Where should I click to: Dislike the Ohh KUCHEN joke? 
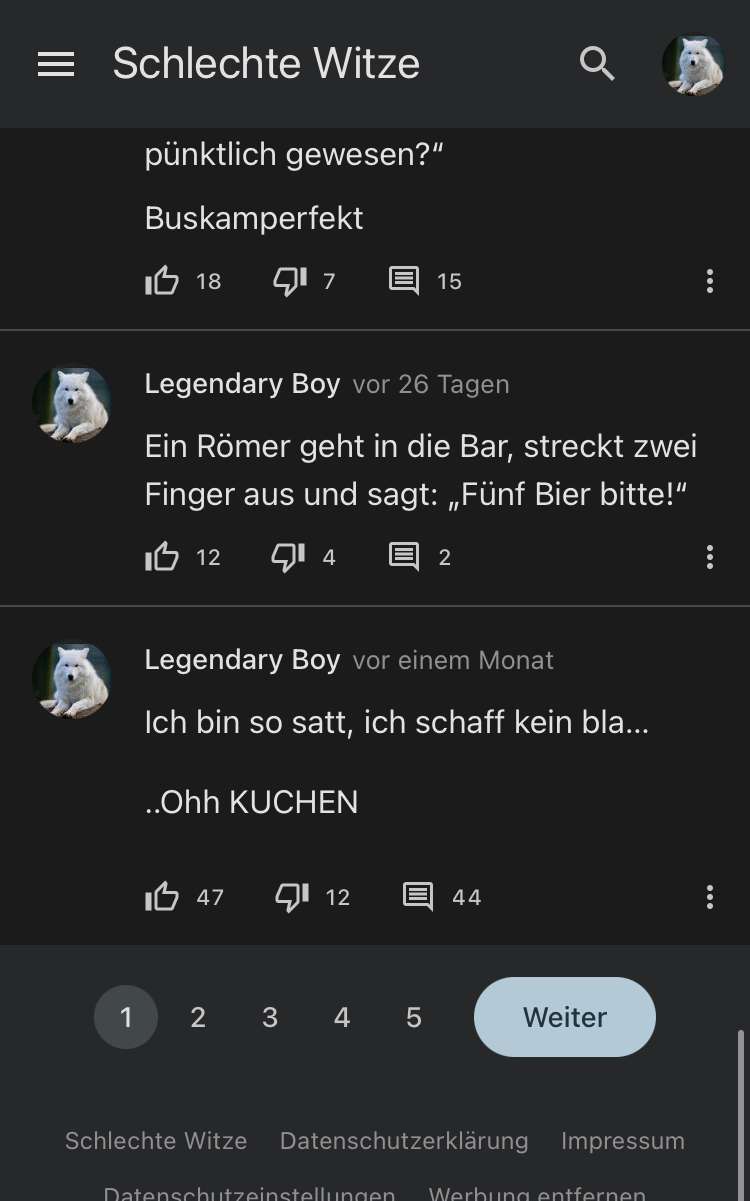(292, 897)
